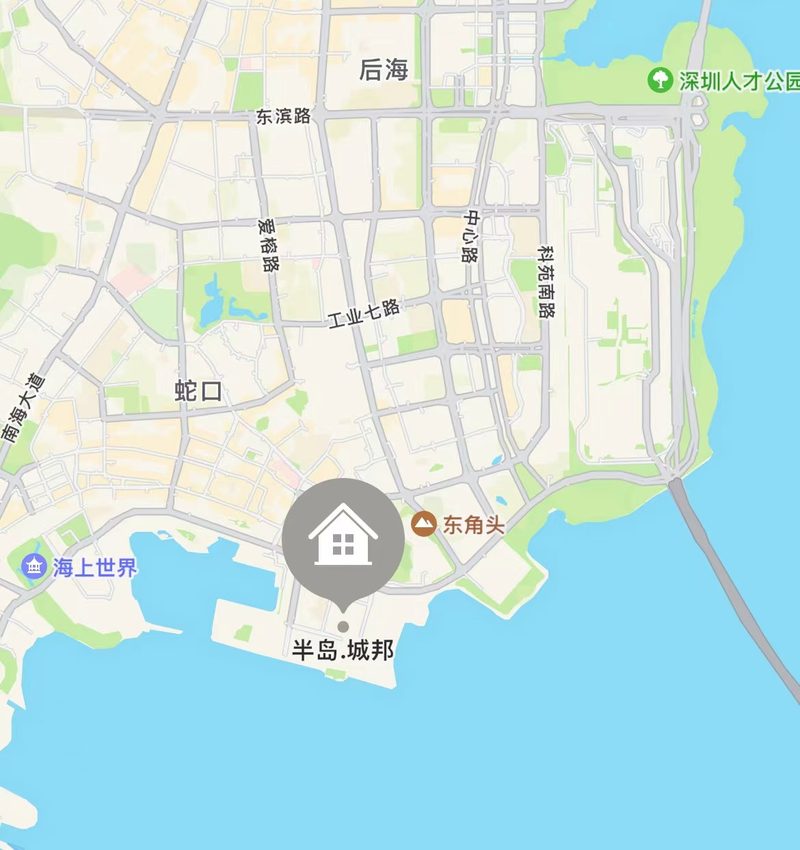Image resolution: width=800 pixels, height=850 pixels.
Task: Select the 东角头 point of interest
Action: point(425,523)
